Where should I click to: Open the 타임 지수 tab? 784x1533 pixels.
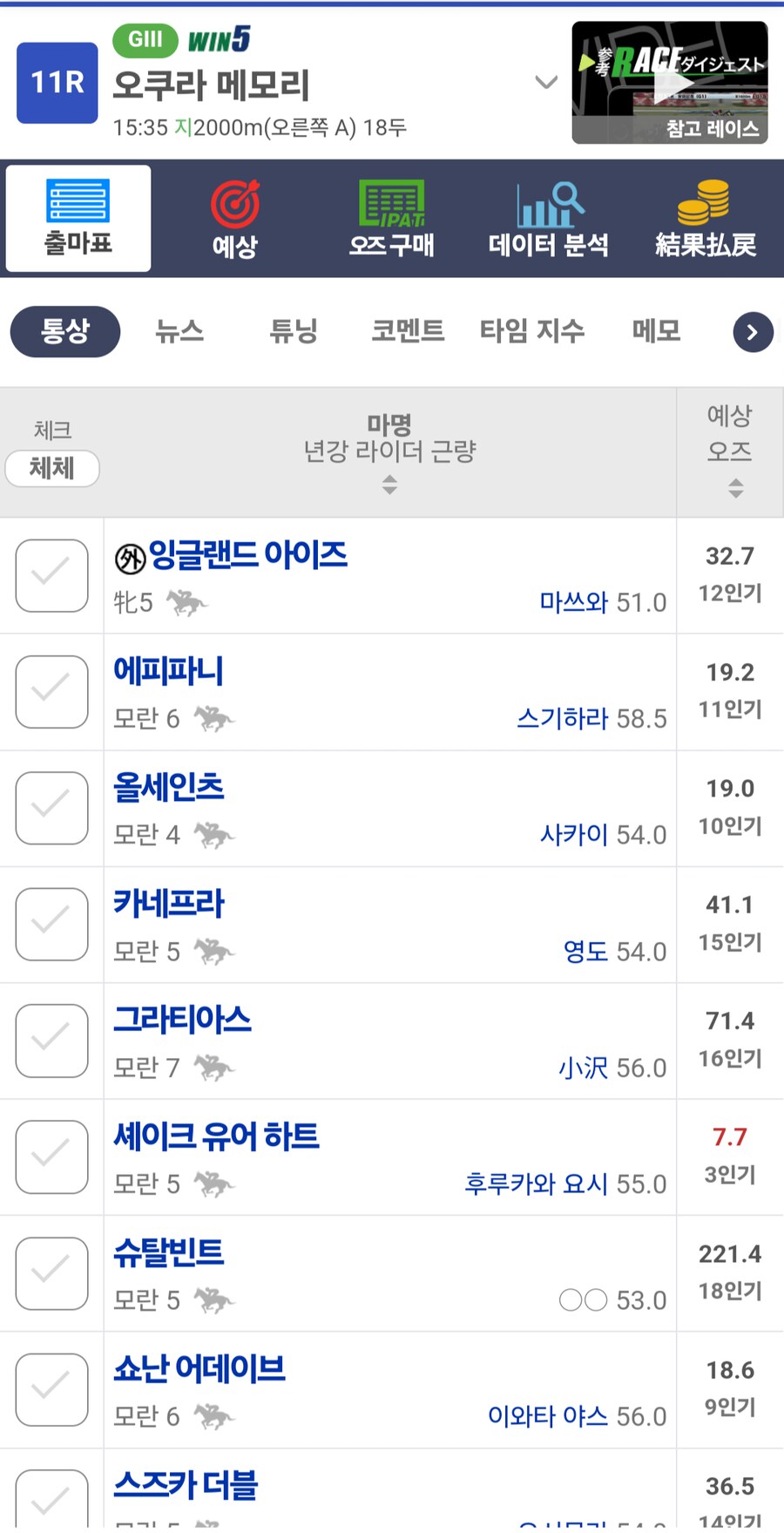click(532, 331)
